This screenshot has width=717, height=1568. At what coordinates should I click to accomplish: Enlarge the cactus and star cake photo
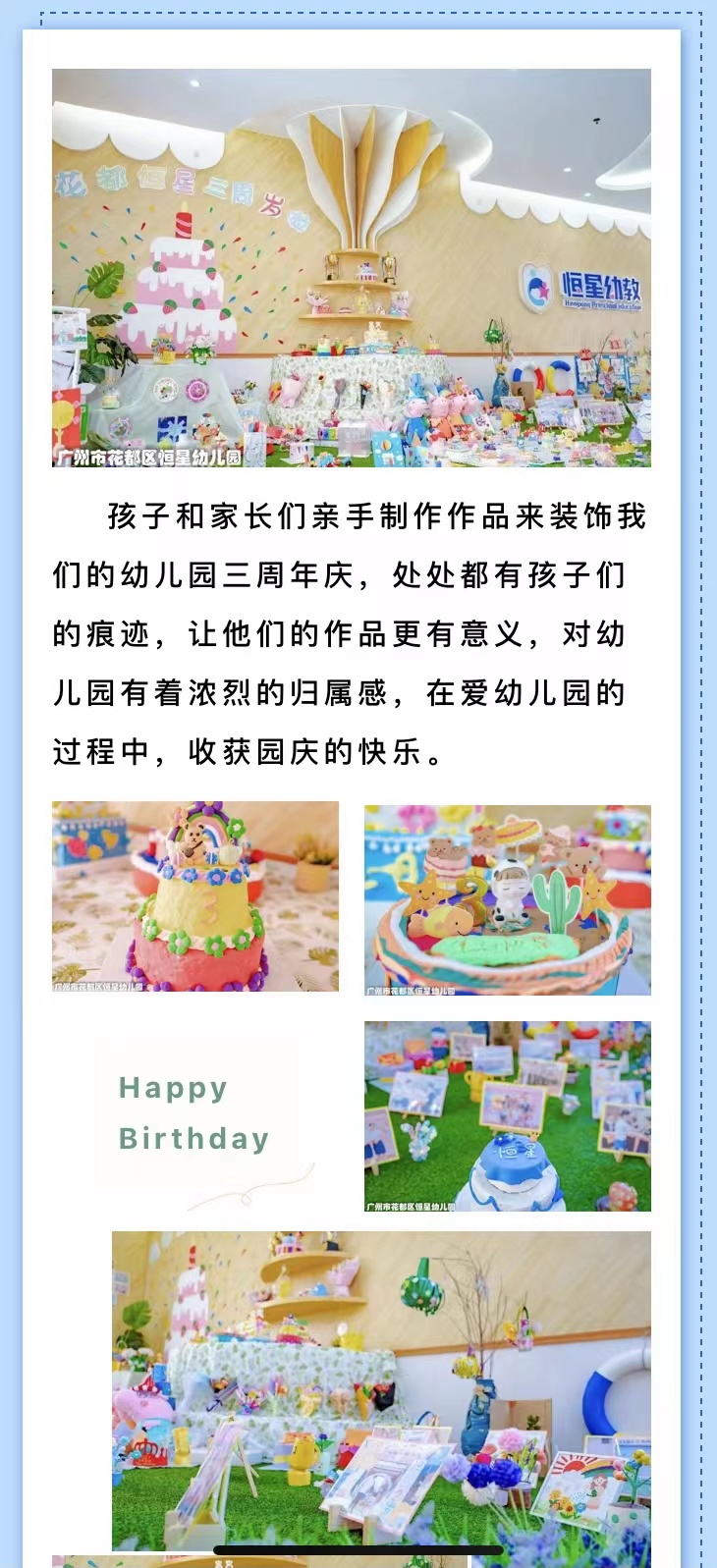tap(507, 899)
